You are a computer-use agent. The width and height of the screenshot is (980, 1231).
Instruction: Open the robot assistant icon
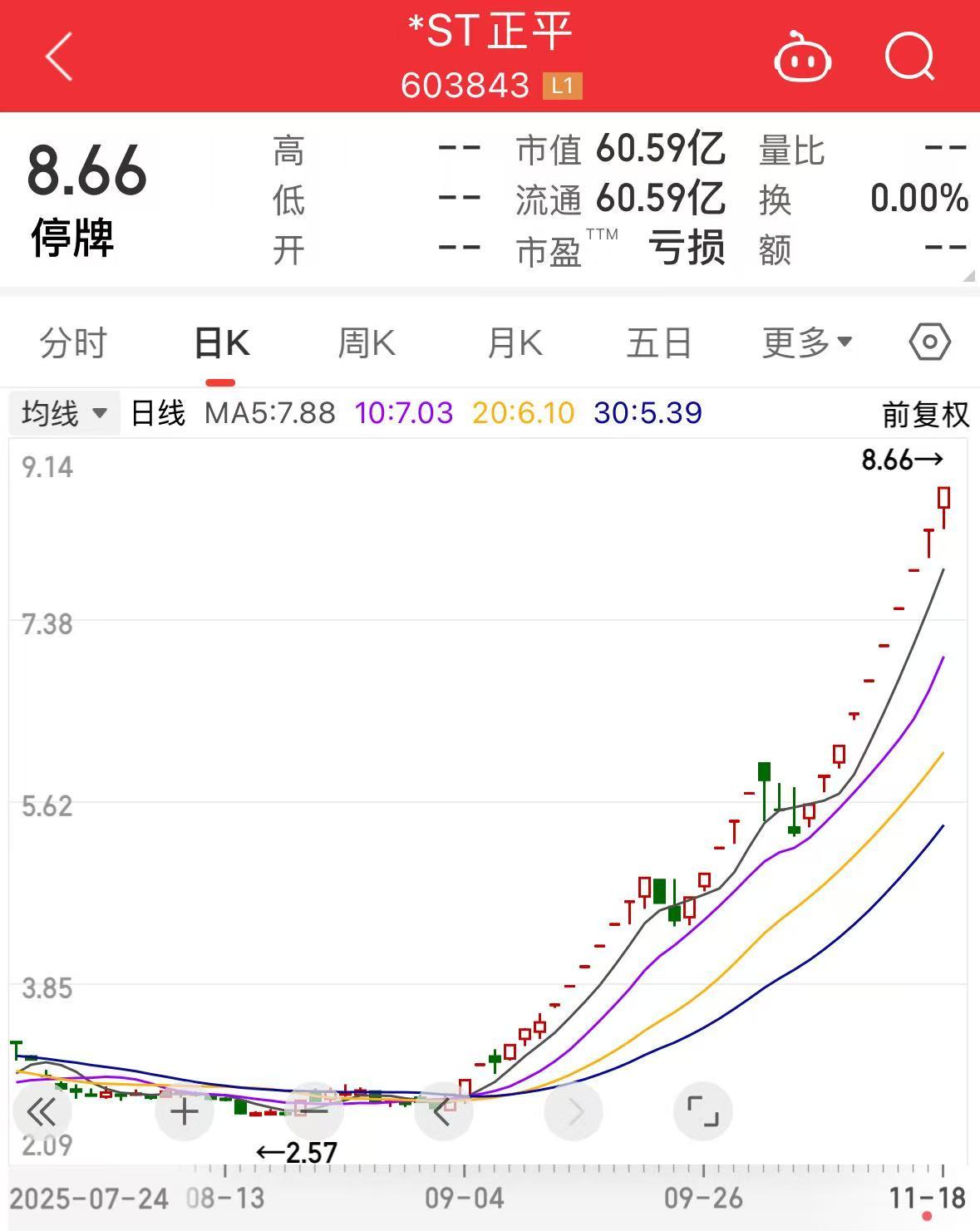(x=802, y=58)
